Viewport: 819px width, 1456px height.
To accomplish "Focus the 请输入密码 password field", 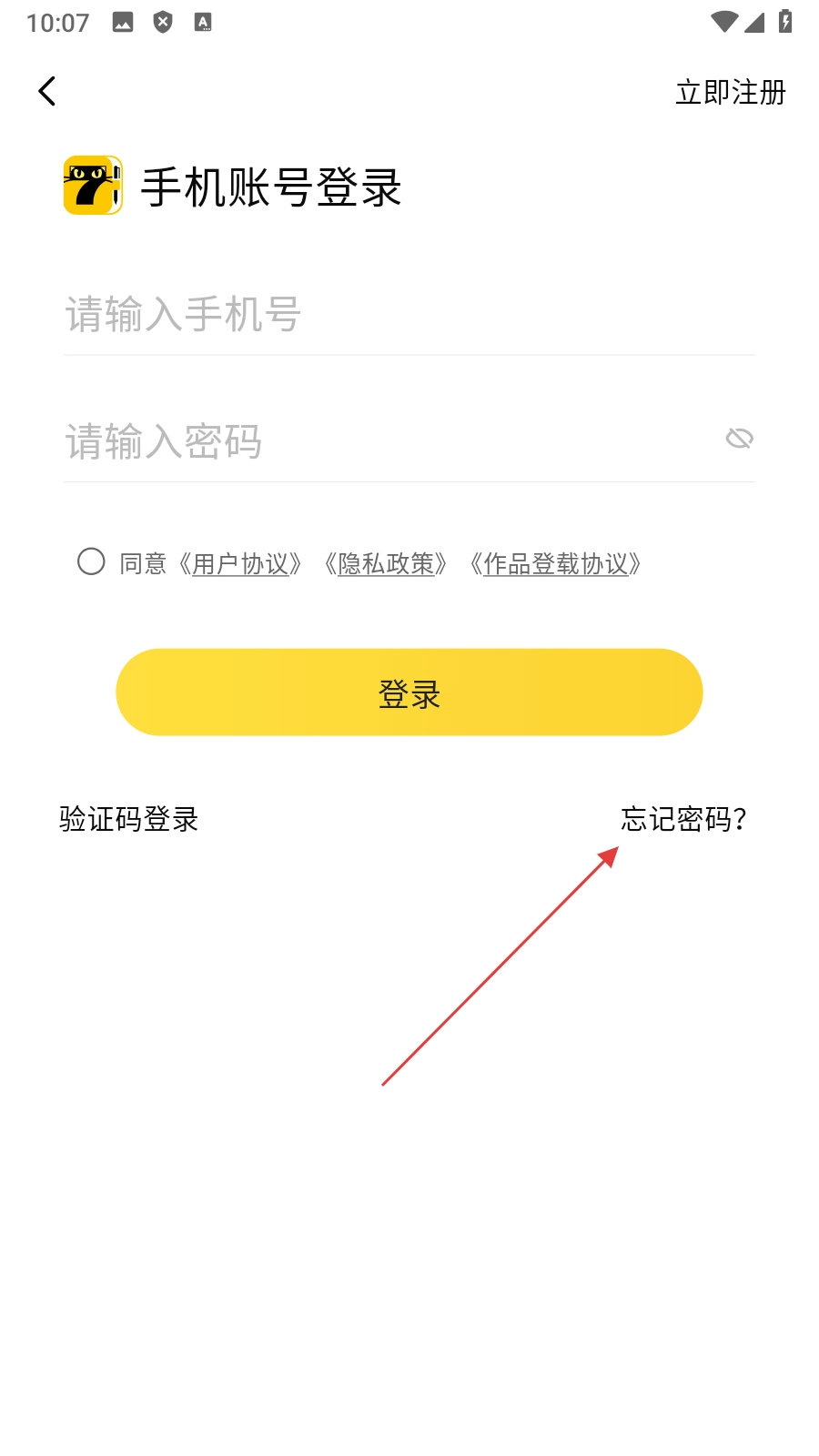I will tap(382, 442).
